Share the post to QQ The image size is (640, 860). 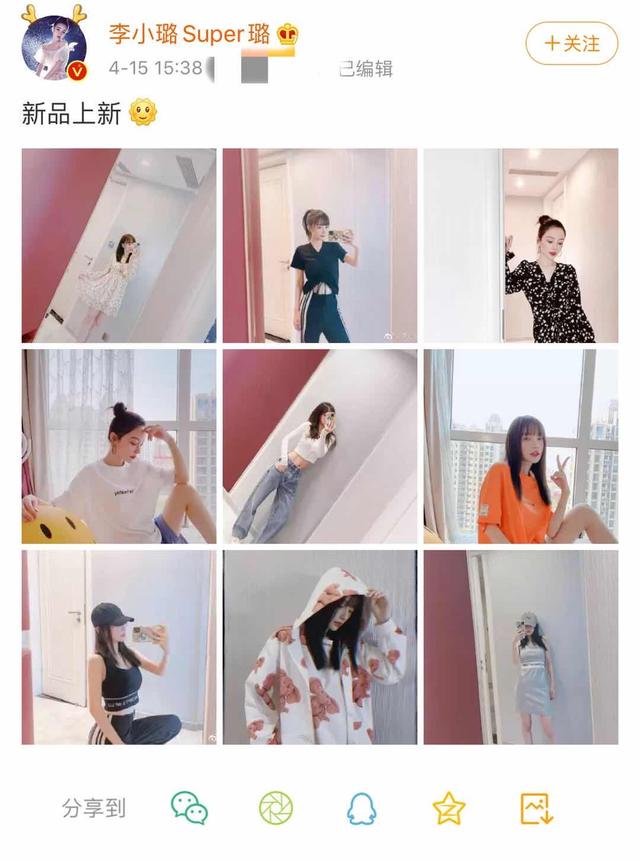coord(362,807)
